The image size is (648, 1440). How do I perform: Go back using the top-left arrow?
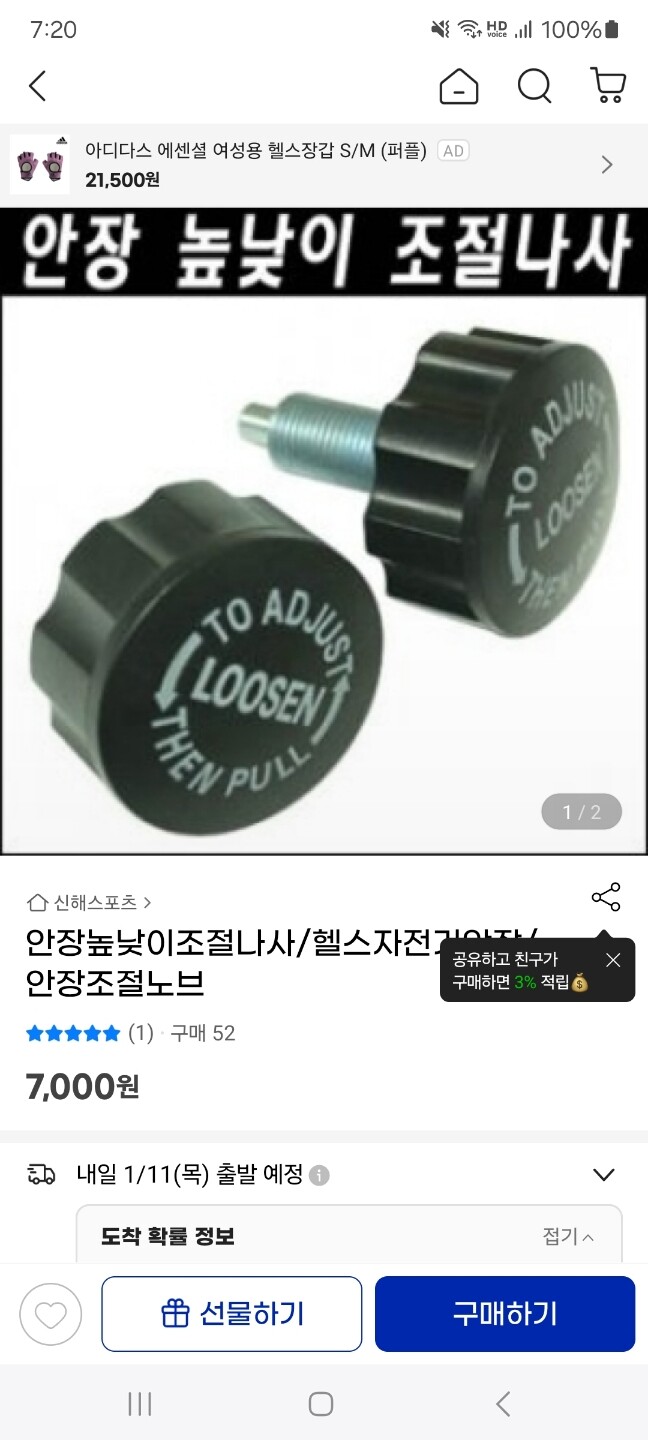pos(37,87)
